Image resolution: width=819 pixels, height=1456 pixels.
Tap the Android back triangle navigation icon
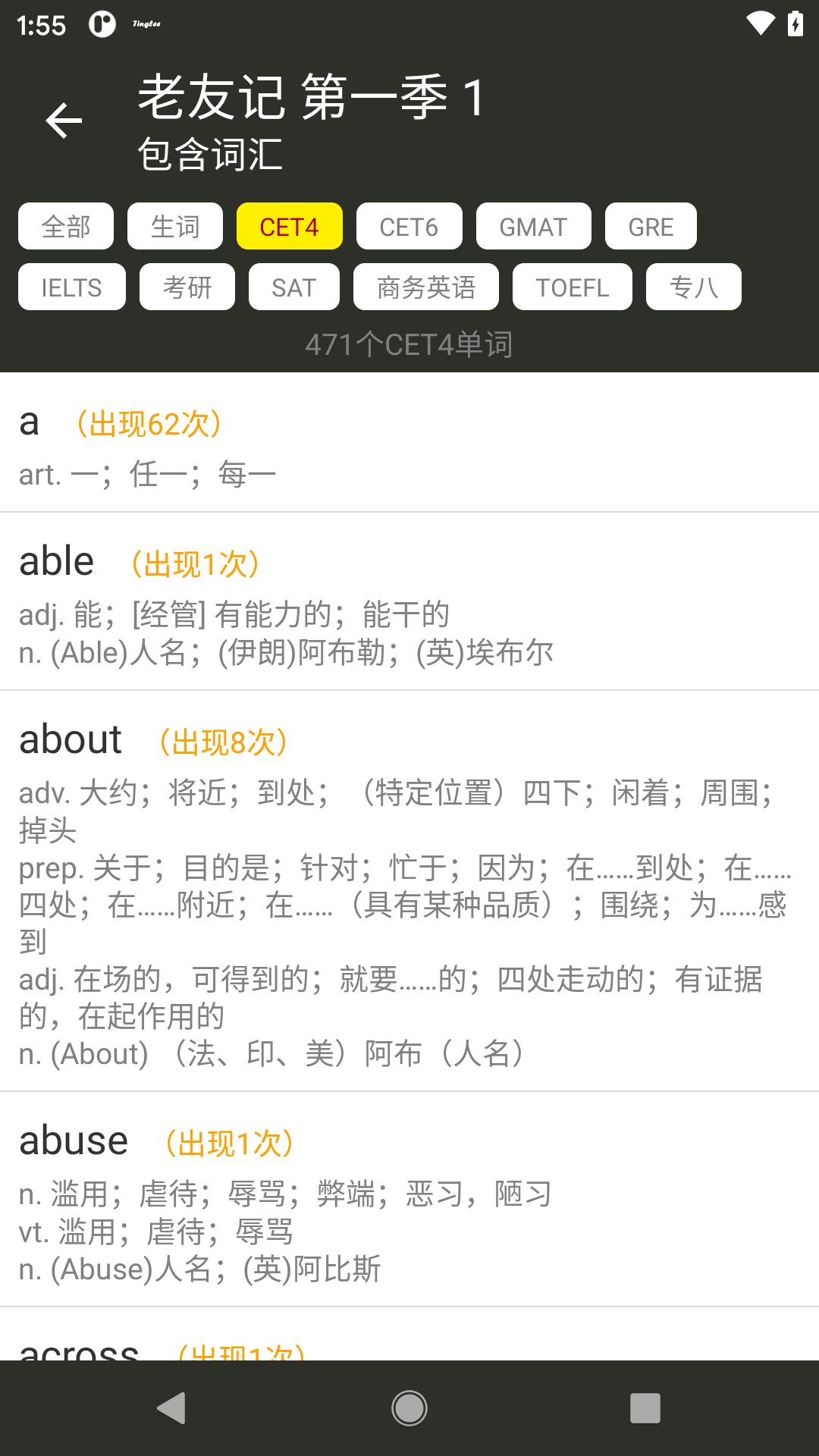[x=172, y=1407]
